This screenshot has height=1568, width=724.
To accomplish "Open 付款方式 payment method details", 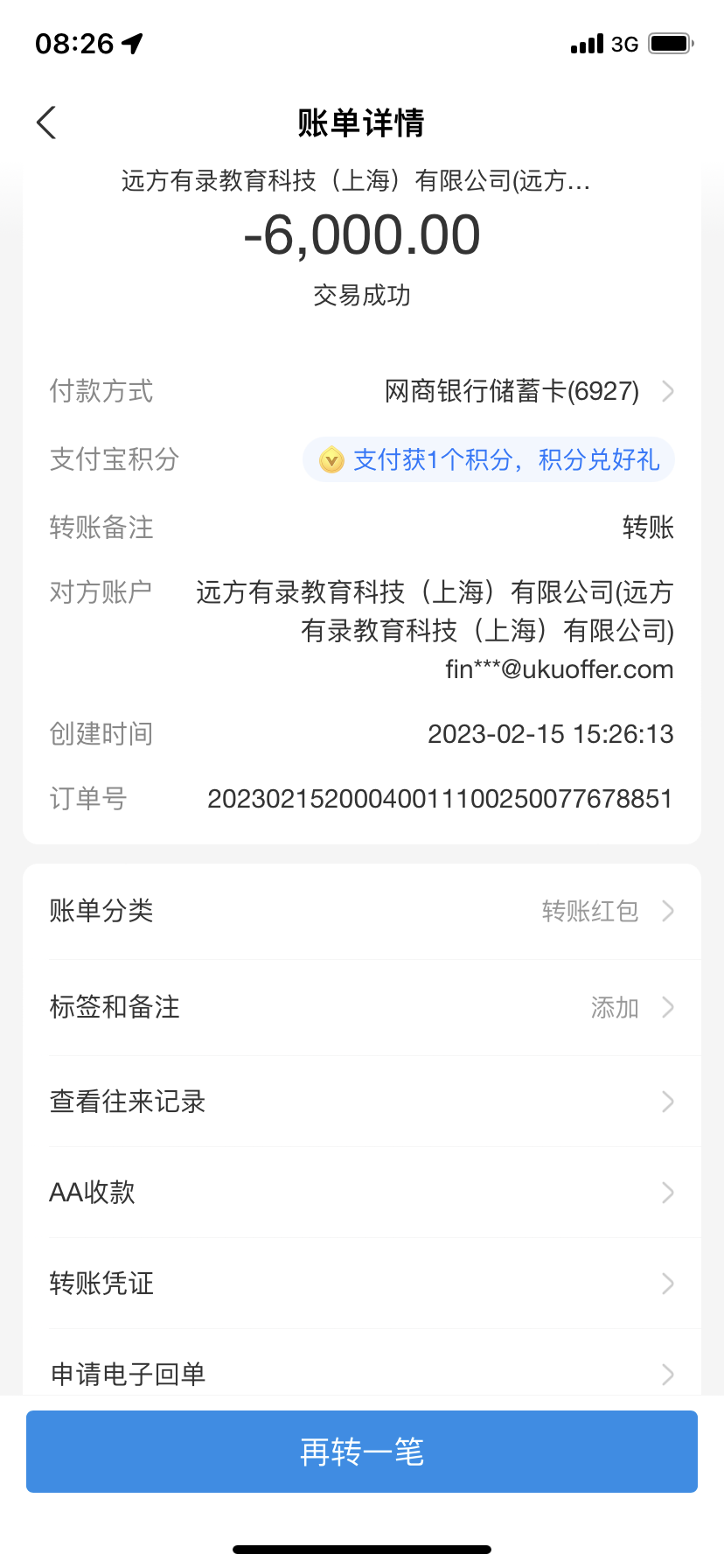I will [525, 391].
